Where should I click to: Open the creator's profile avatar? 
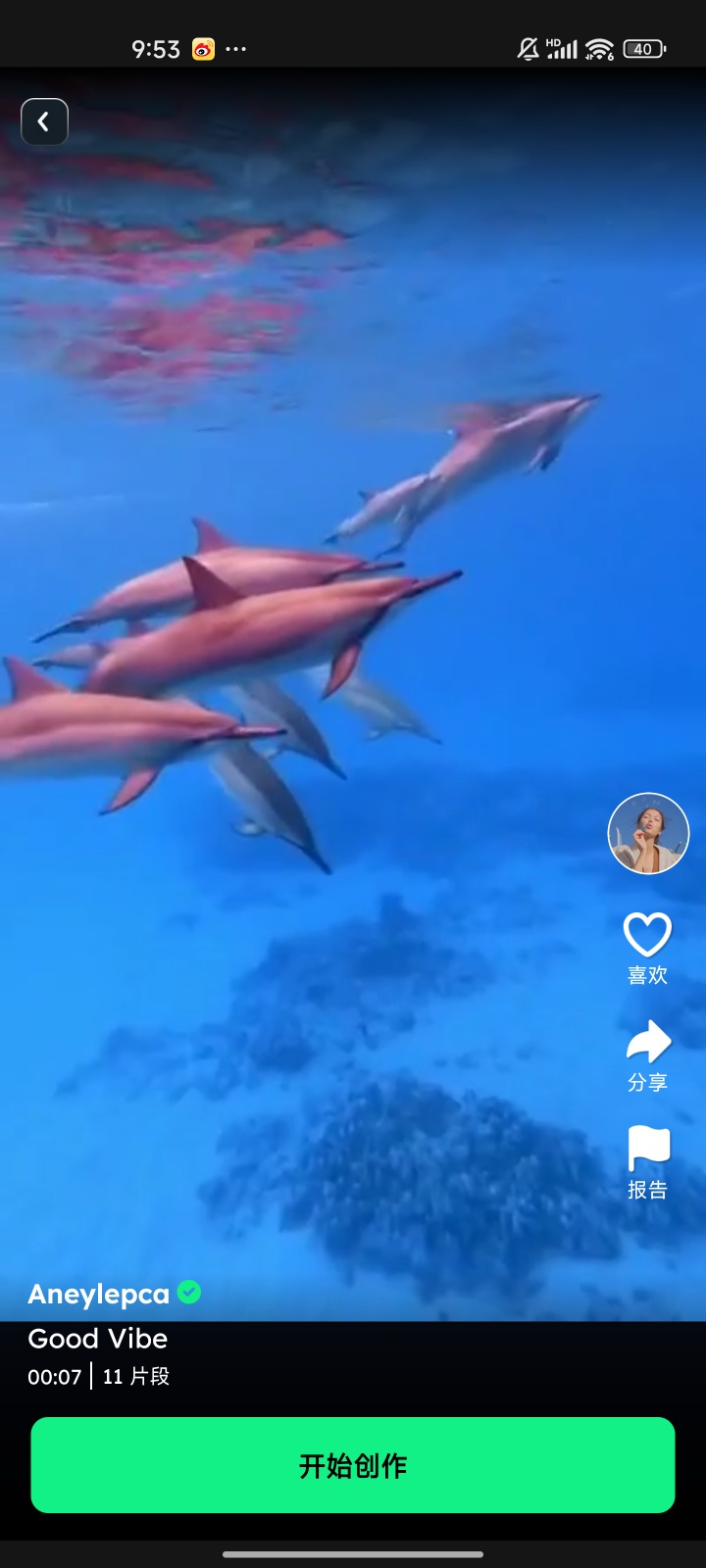648,833
